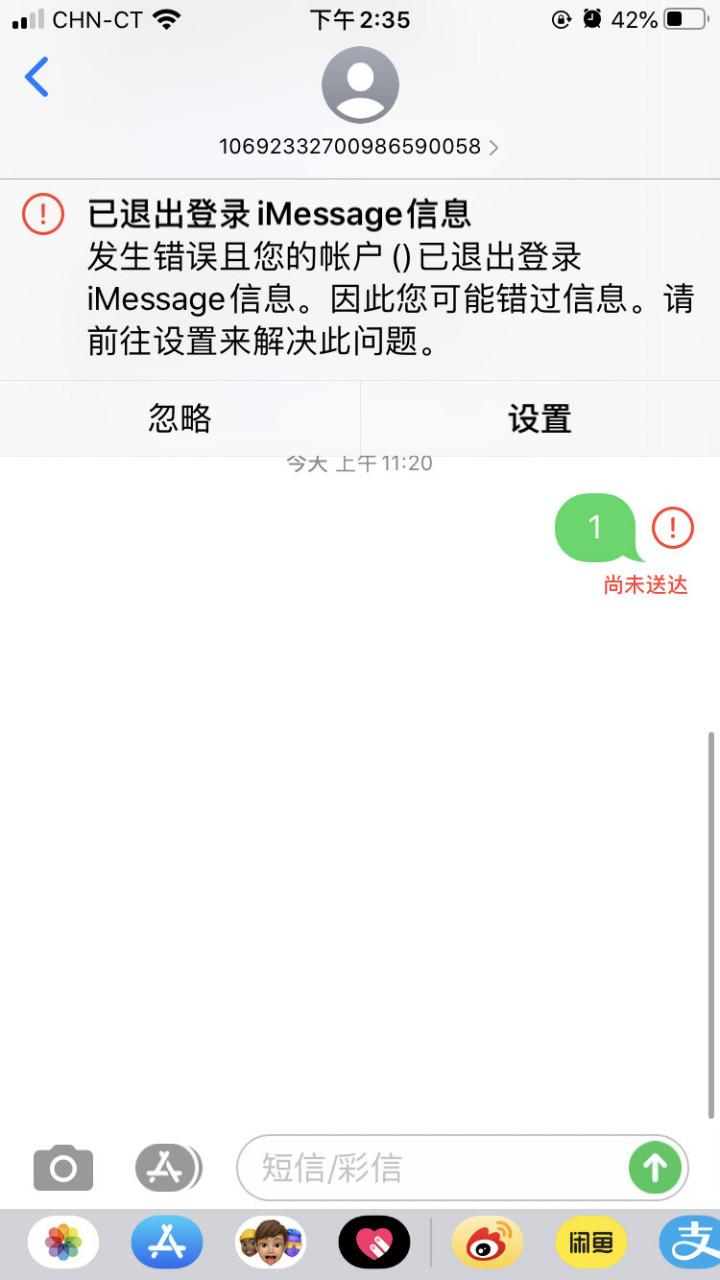Tap the red error icon beside the message

coord(673,530)
